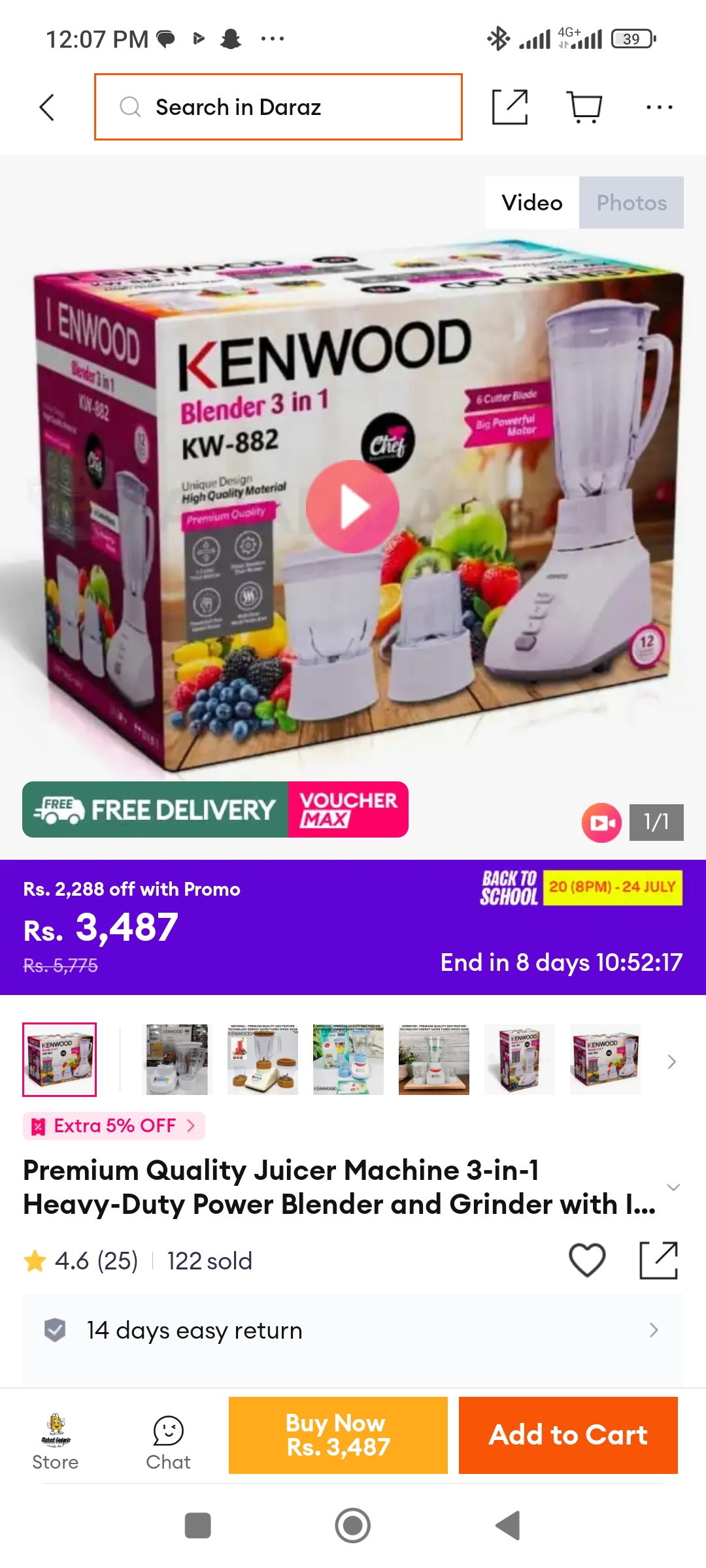Add product to wishlist with heart

click(587, 1260)
